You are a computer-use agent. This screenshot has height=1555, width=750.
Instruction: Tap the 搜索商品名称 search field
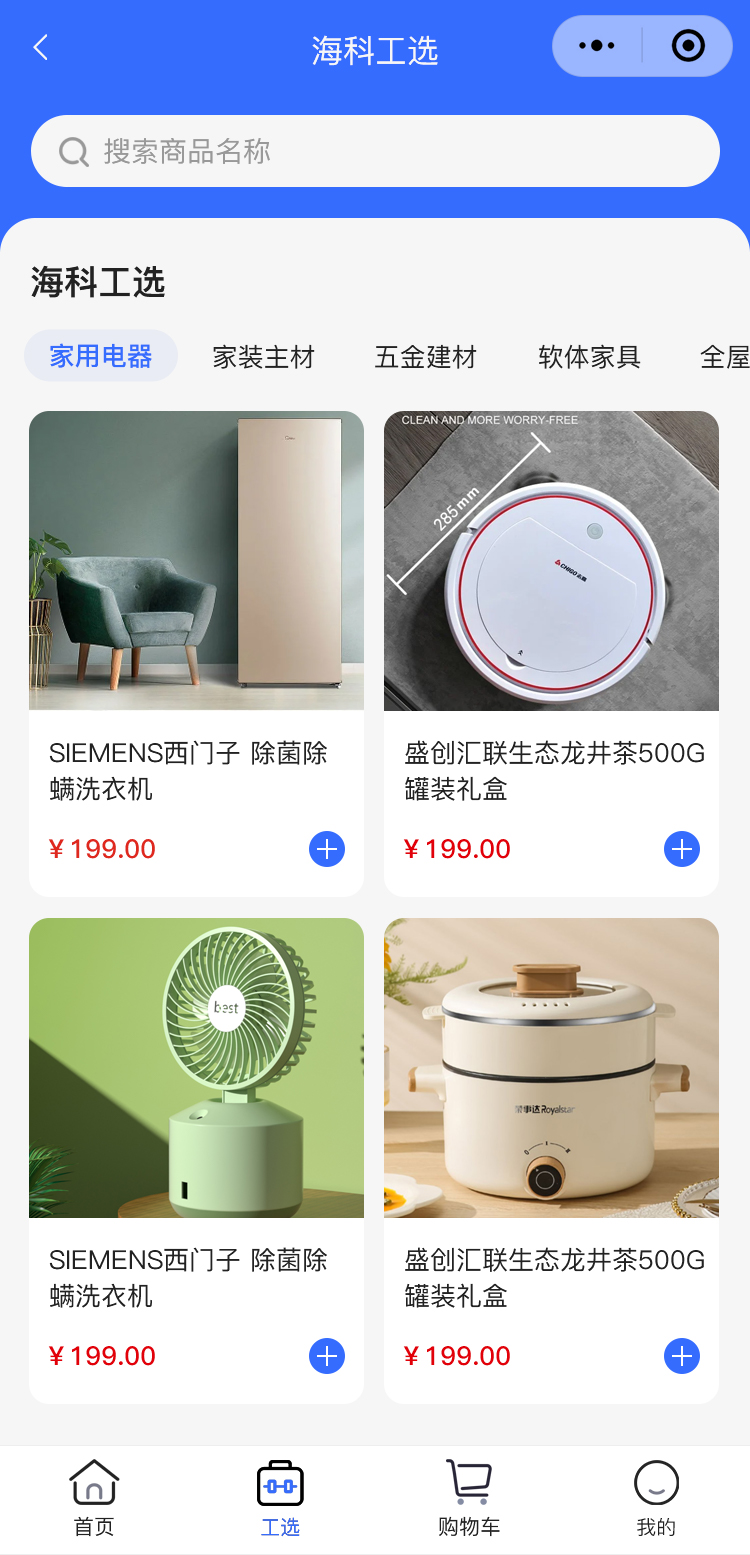(x=375, y=151)
